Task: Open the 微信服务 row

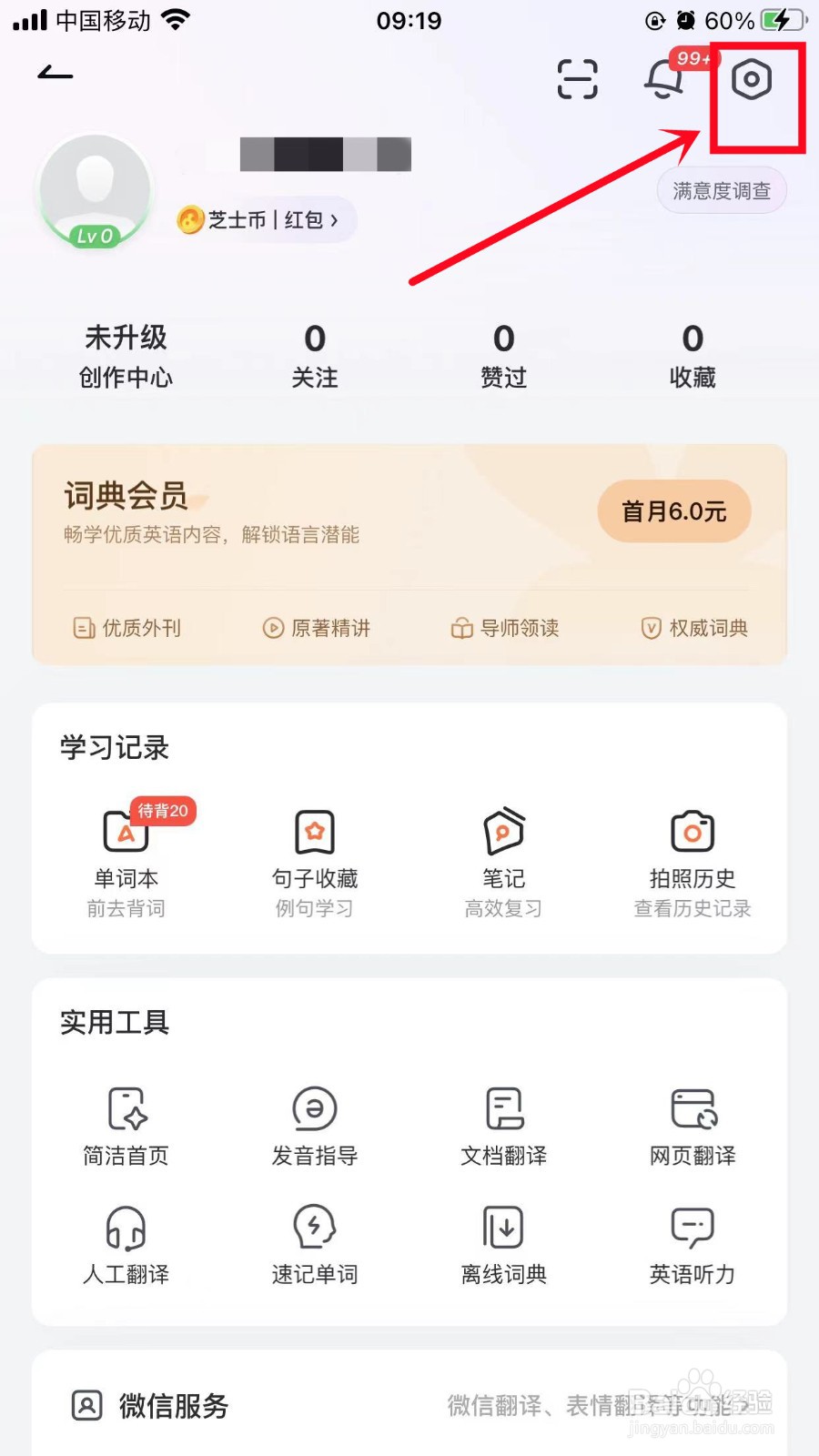Action: [x=409, y=1406]
